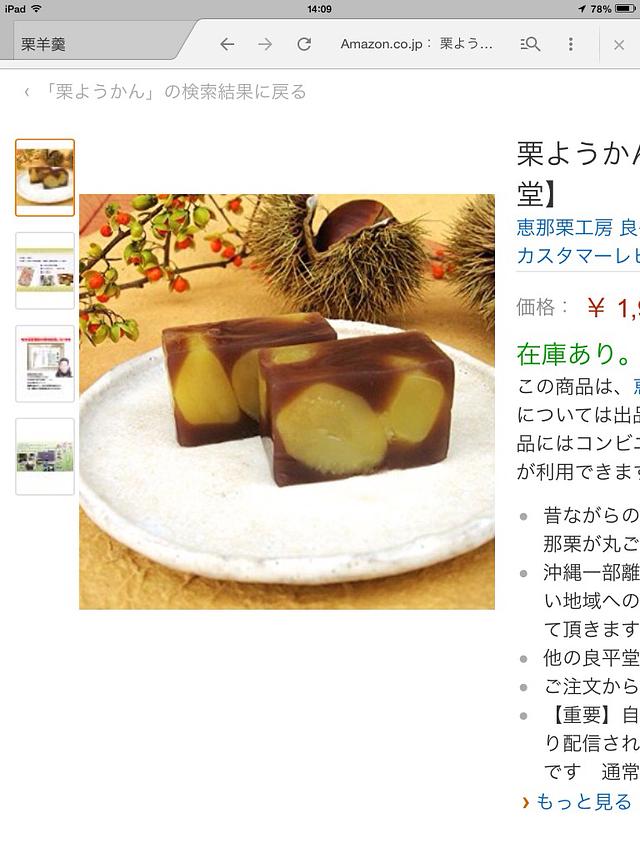Select the second product thumbnail
This screenshot has height=853, width=640.
click(x=45, y=271)
